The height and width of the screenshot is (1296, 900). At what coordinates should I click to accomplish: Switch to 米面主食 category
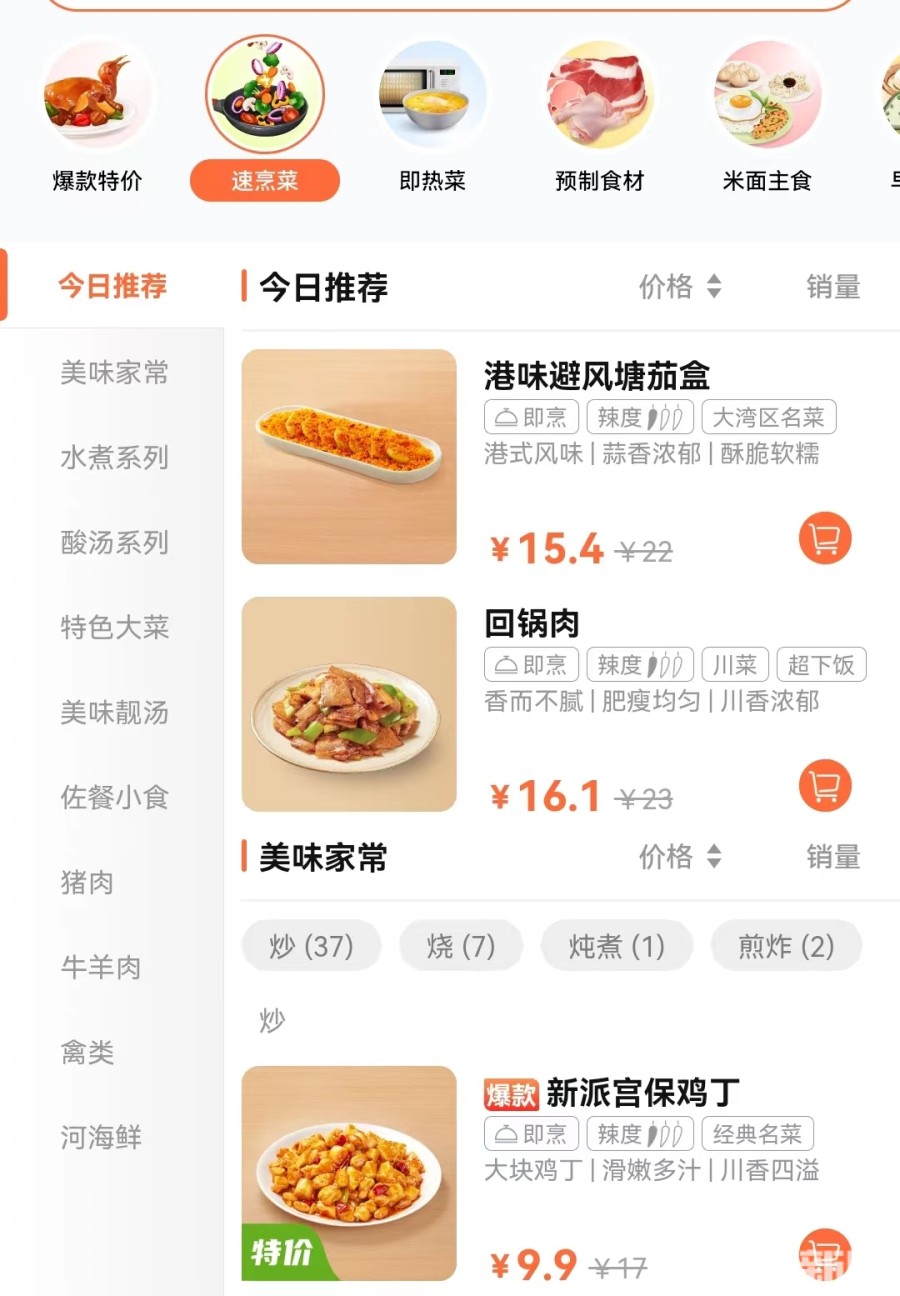tap(767, 120)
